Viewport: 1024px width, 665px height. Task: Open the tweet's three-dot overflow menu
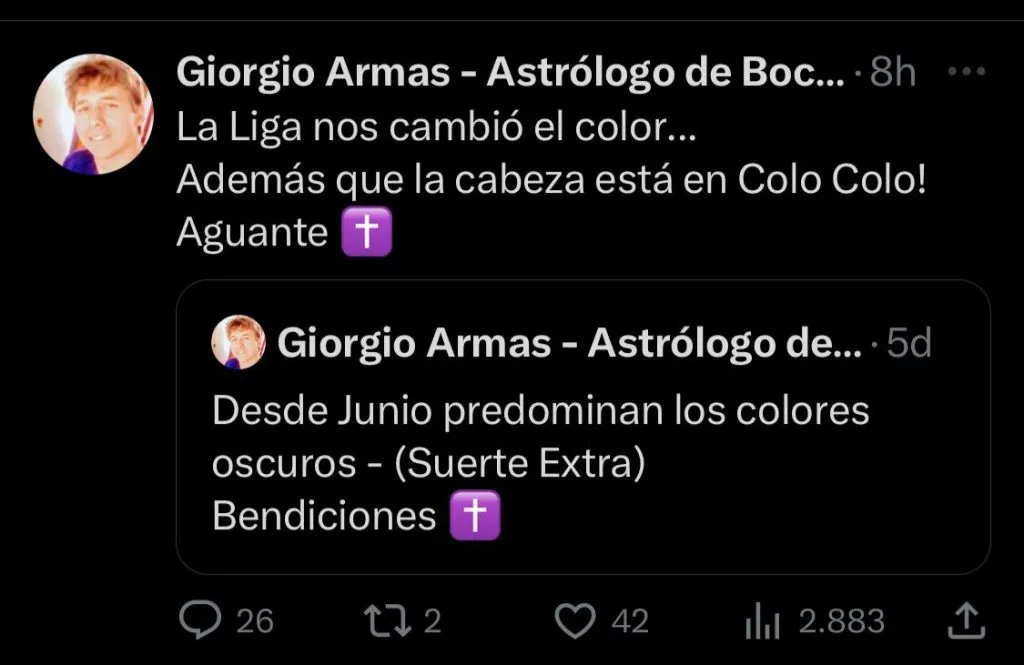pyautogui.click(x=966, y=73)
